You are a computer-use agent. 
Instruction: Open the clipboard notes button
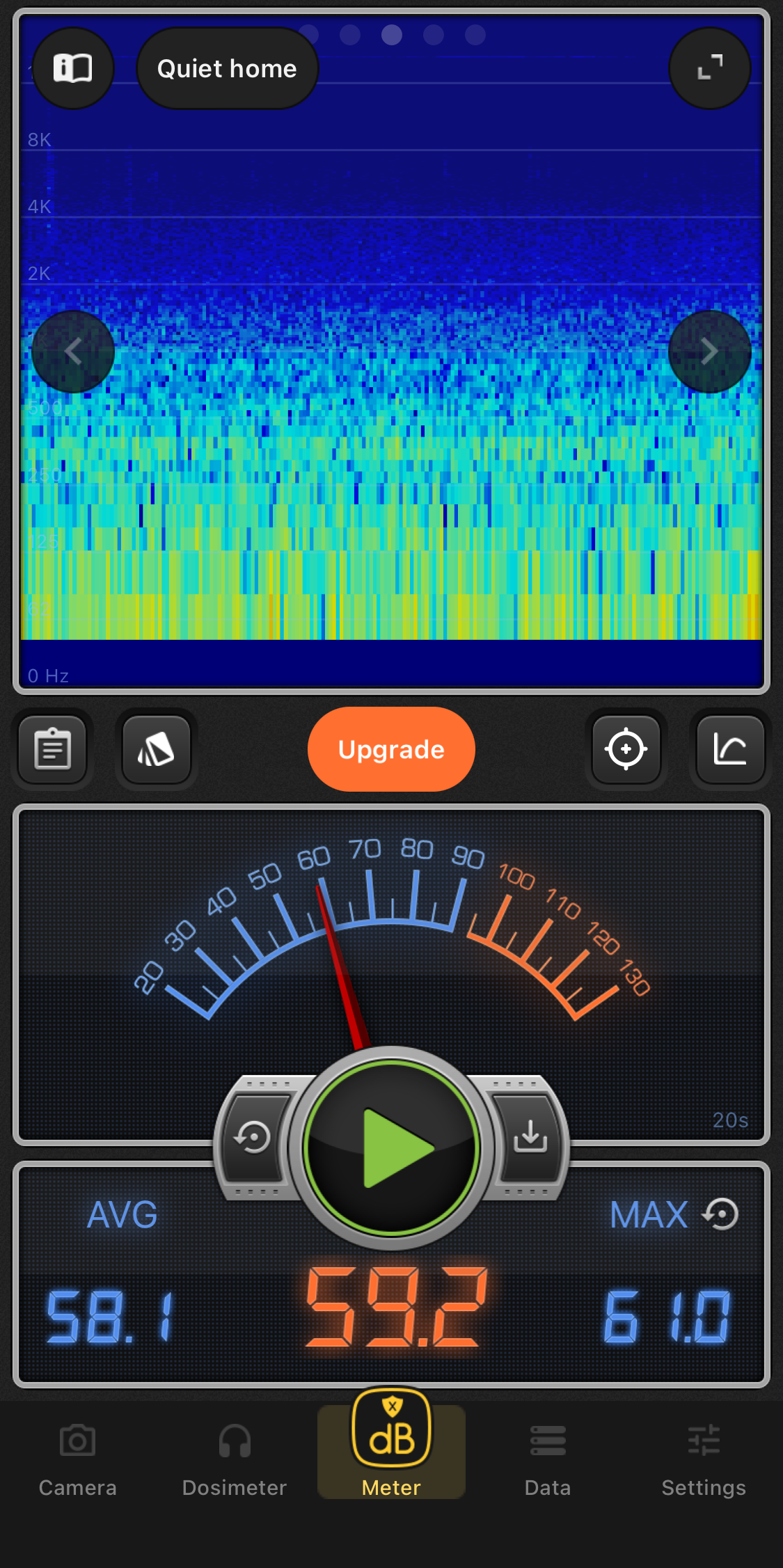click(x=53, y=749)
